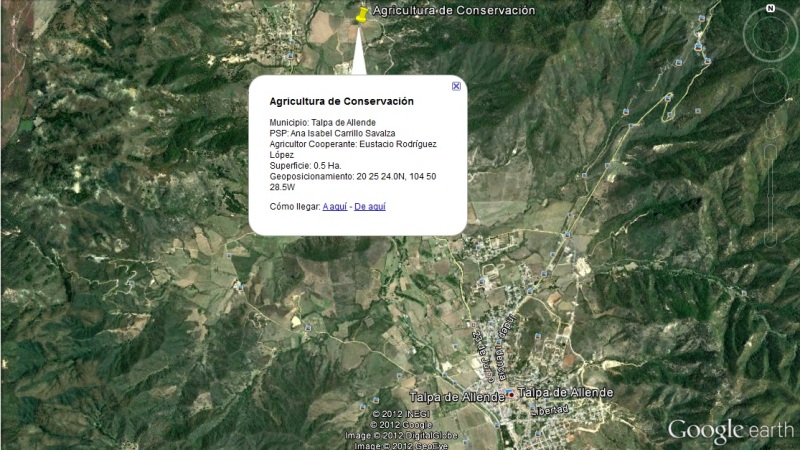Get directions with the 'De aquí' link
Screen dimensions: 800x450
pos(370,206)
